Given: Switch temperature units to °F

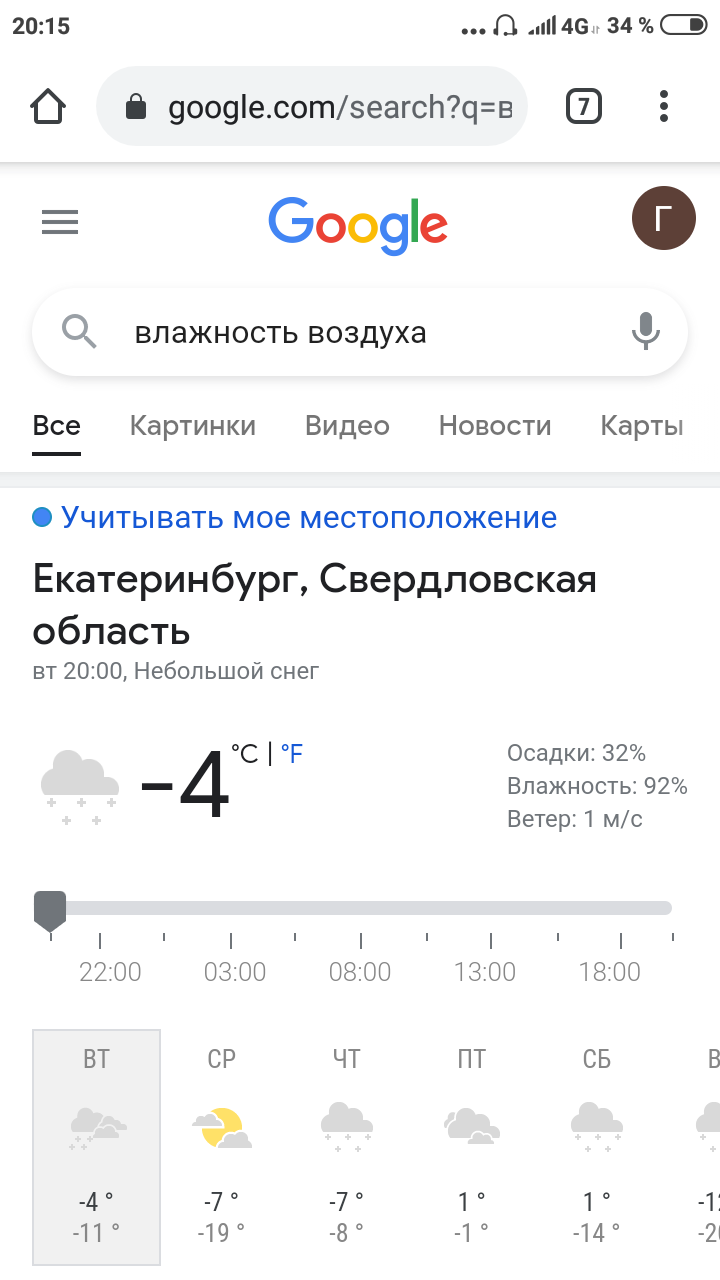Looking at the screenshot, I should tap(292, 754).
